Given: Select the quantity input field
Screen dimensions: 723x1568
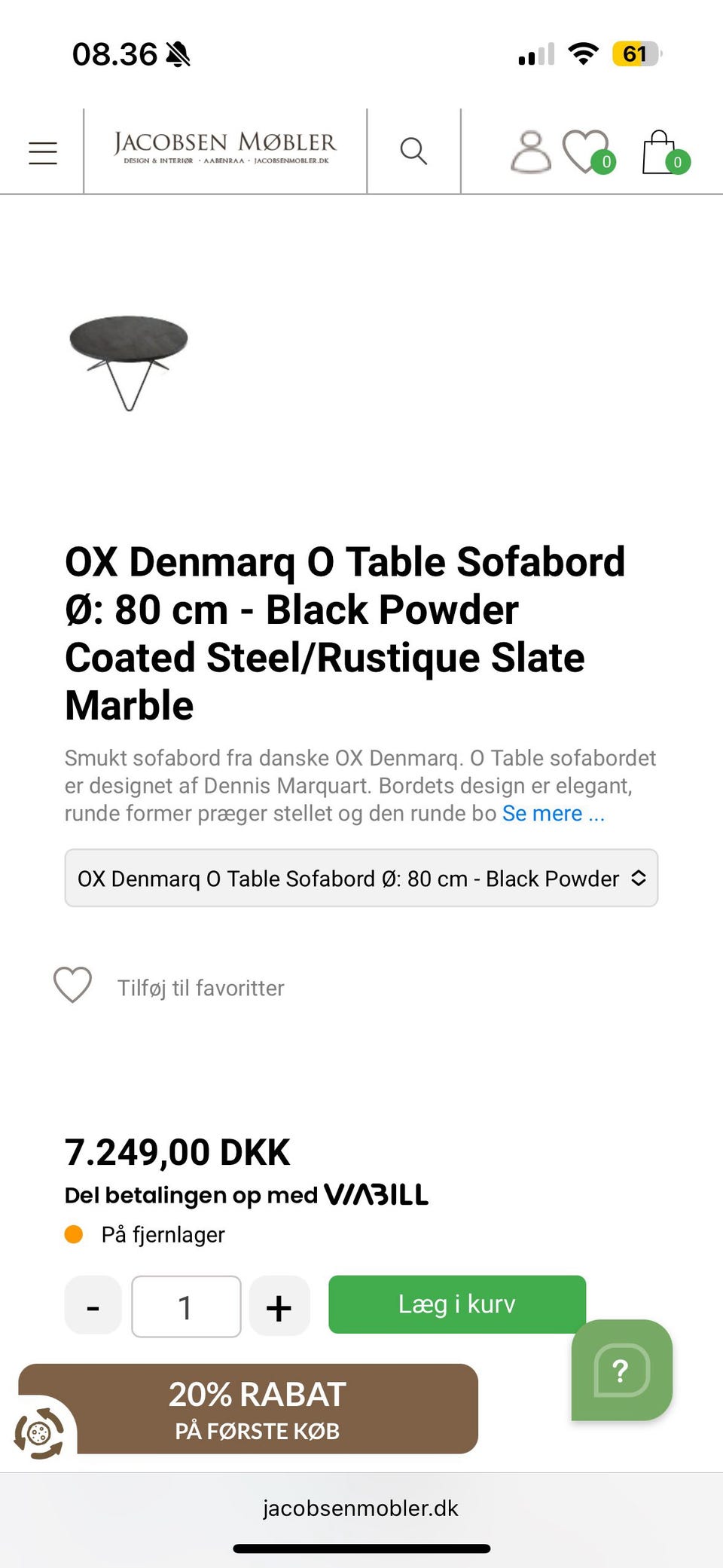Looking at the screenshot, I should pos(186,1307).
